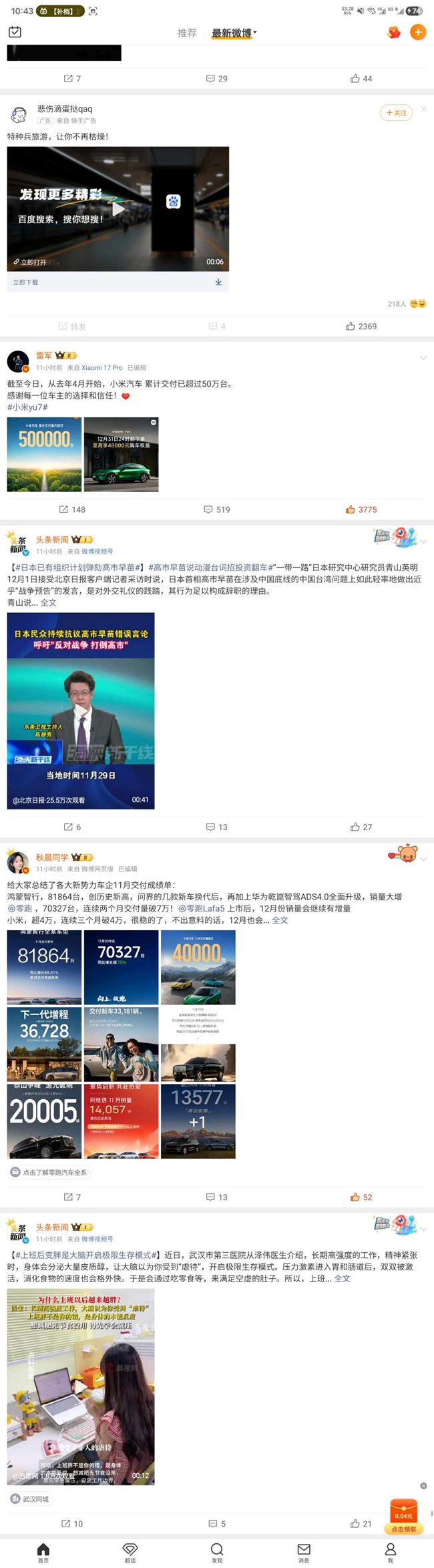This screenshot has height=1568, width=434.
Task: Tap 点击了解零跑汽车全系 link
Action: (49, 1172)
